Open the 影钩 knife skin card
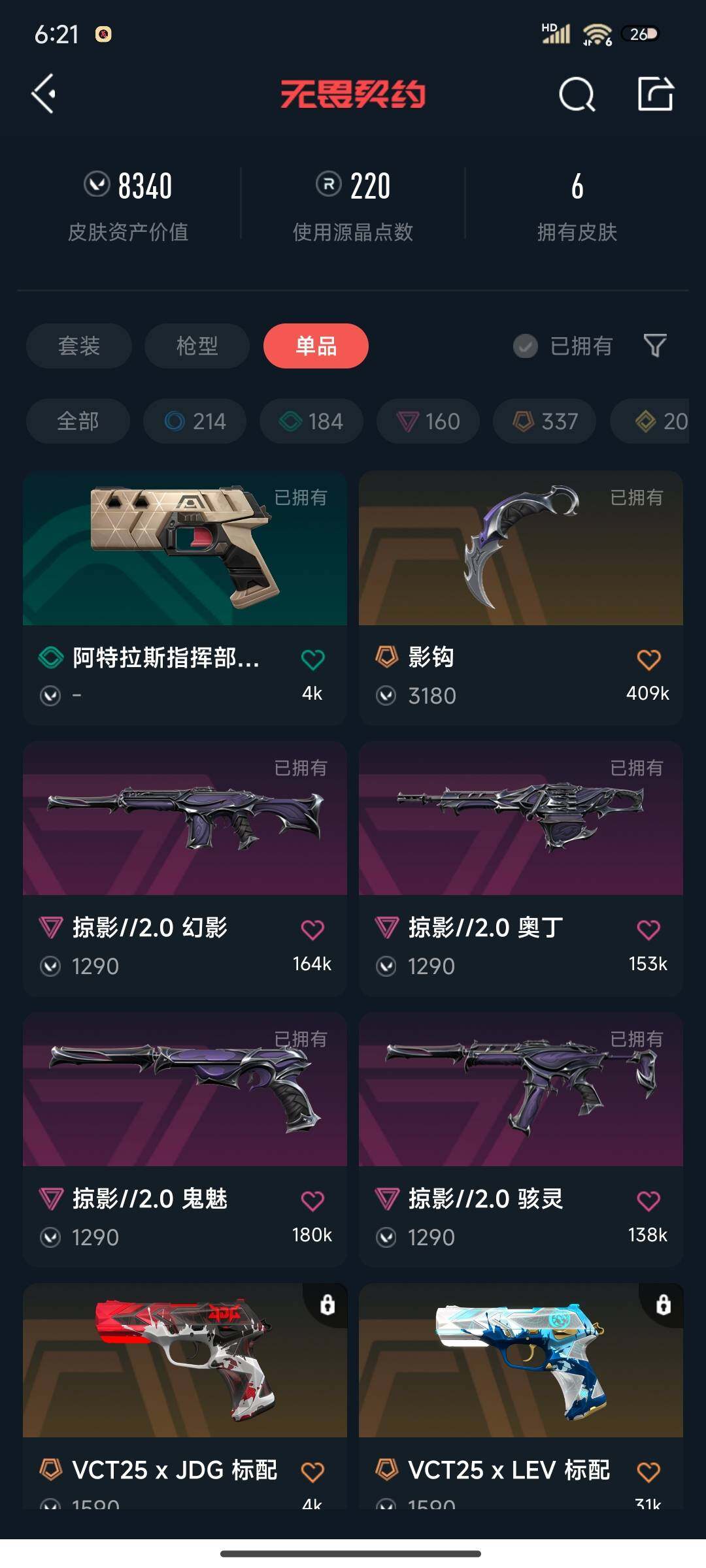706x1568 pixels. [x=520, y=549]
